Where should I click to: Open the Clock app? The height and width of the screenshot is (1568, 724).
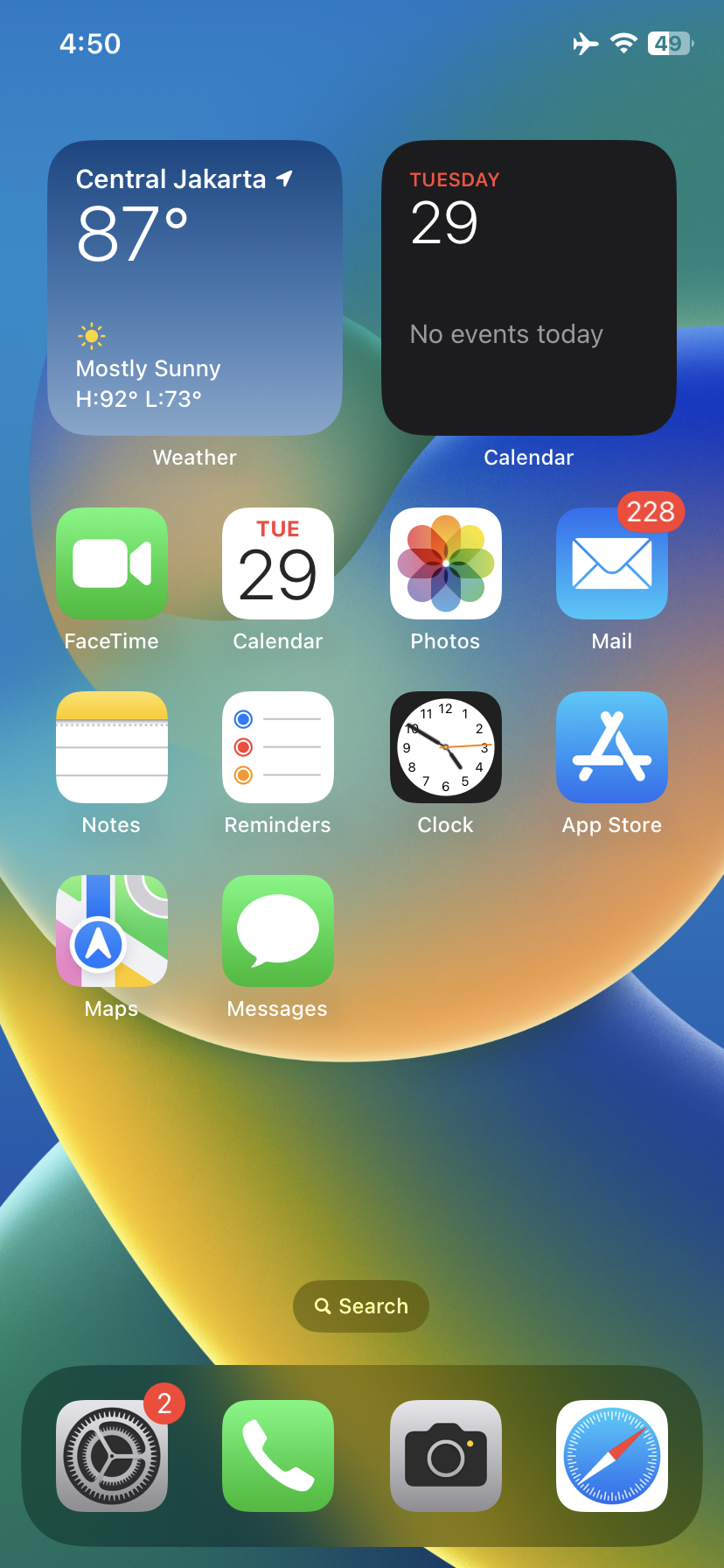click(x=445, y=747)
